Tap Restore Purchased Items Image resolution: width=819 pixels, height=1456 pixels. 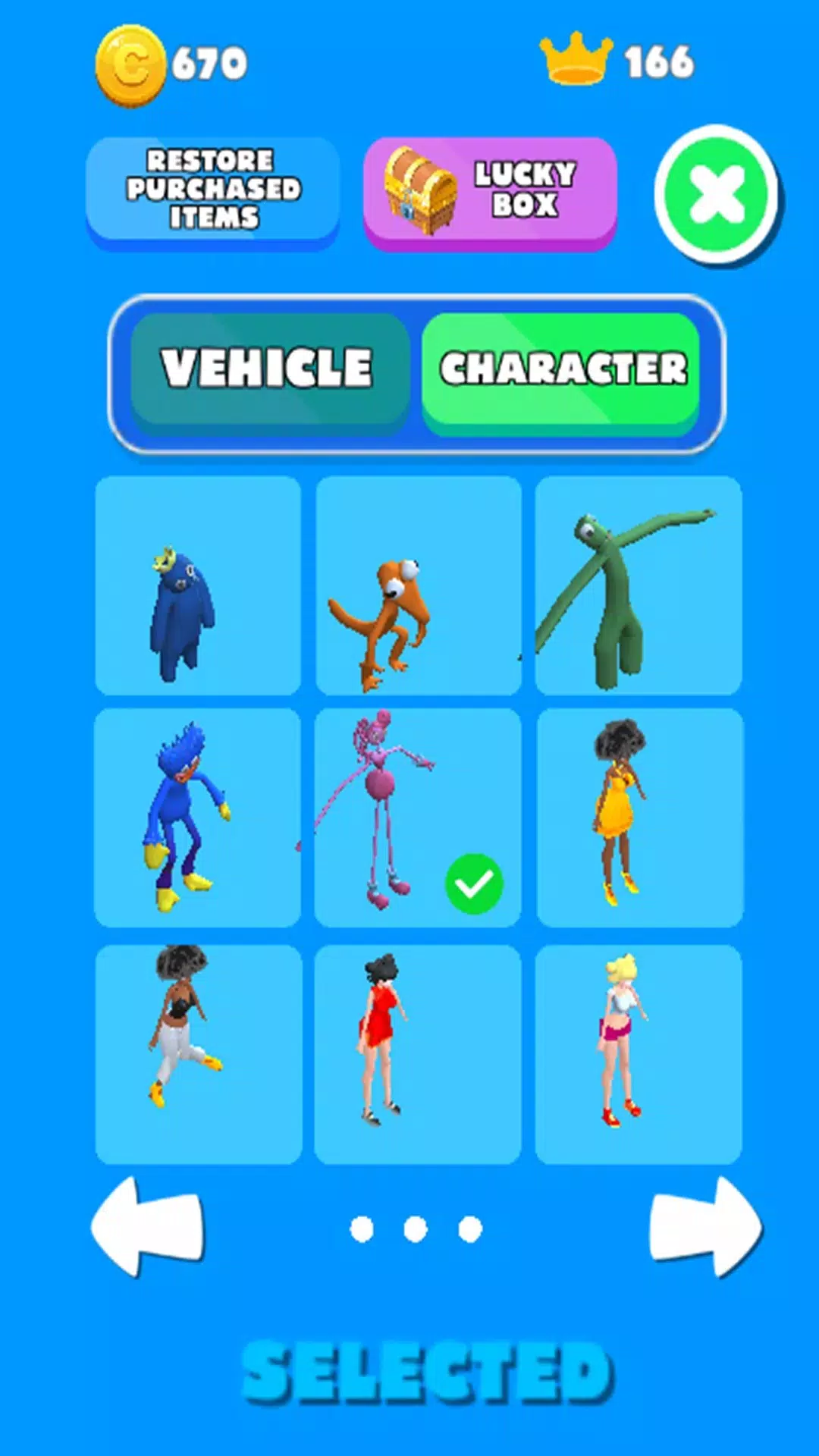pos(213,190)
